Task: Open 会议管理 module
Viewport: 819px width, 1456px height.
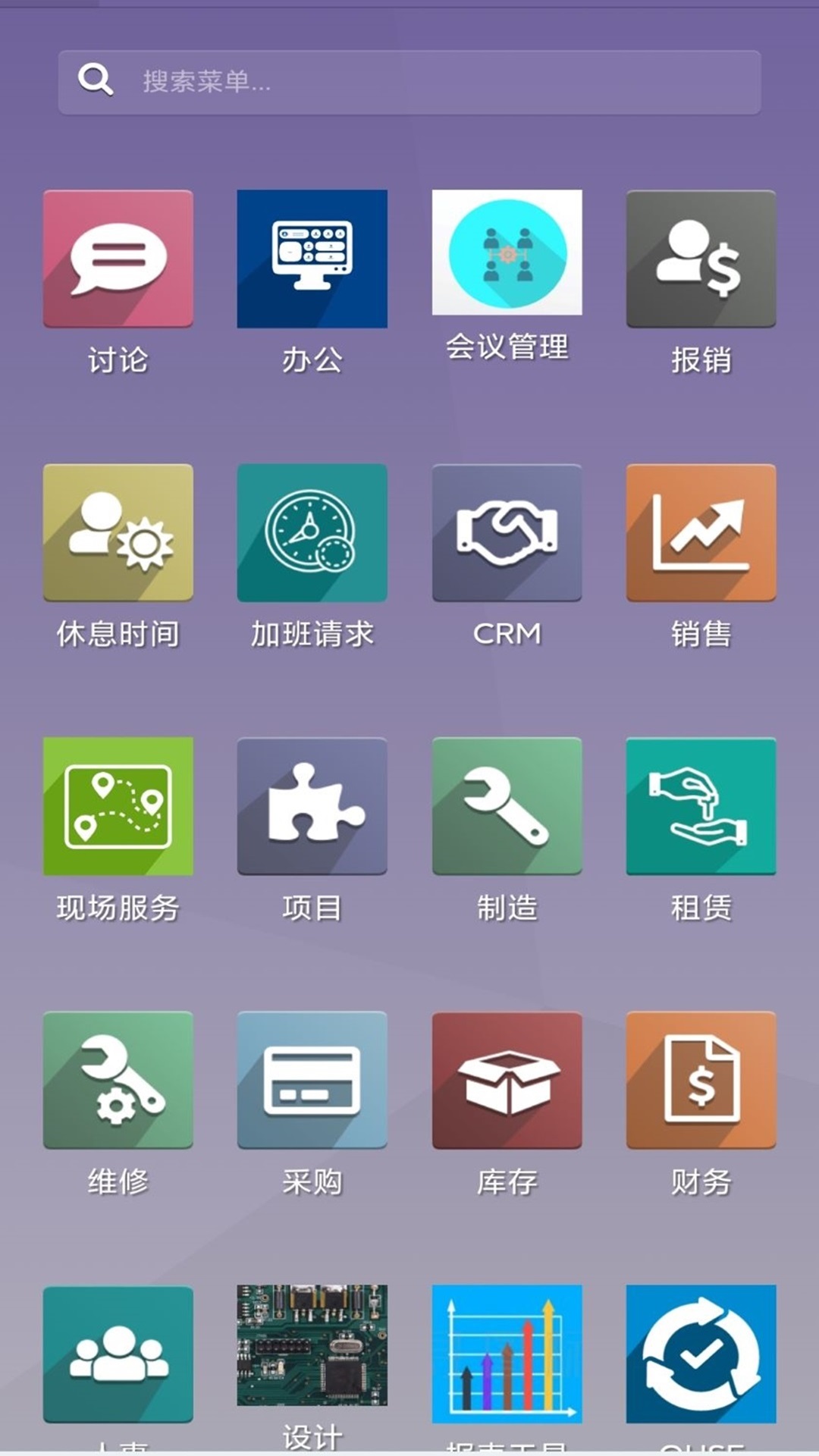Action: (507, 253)
